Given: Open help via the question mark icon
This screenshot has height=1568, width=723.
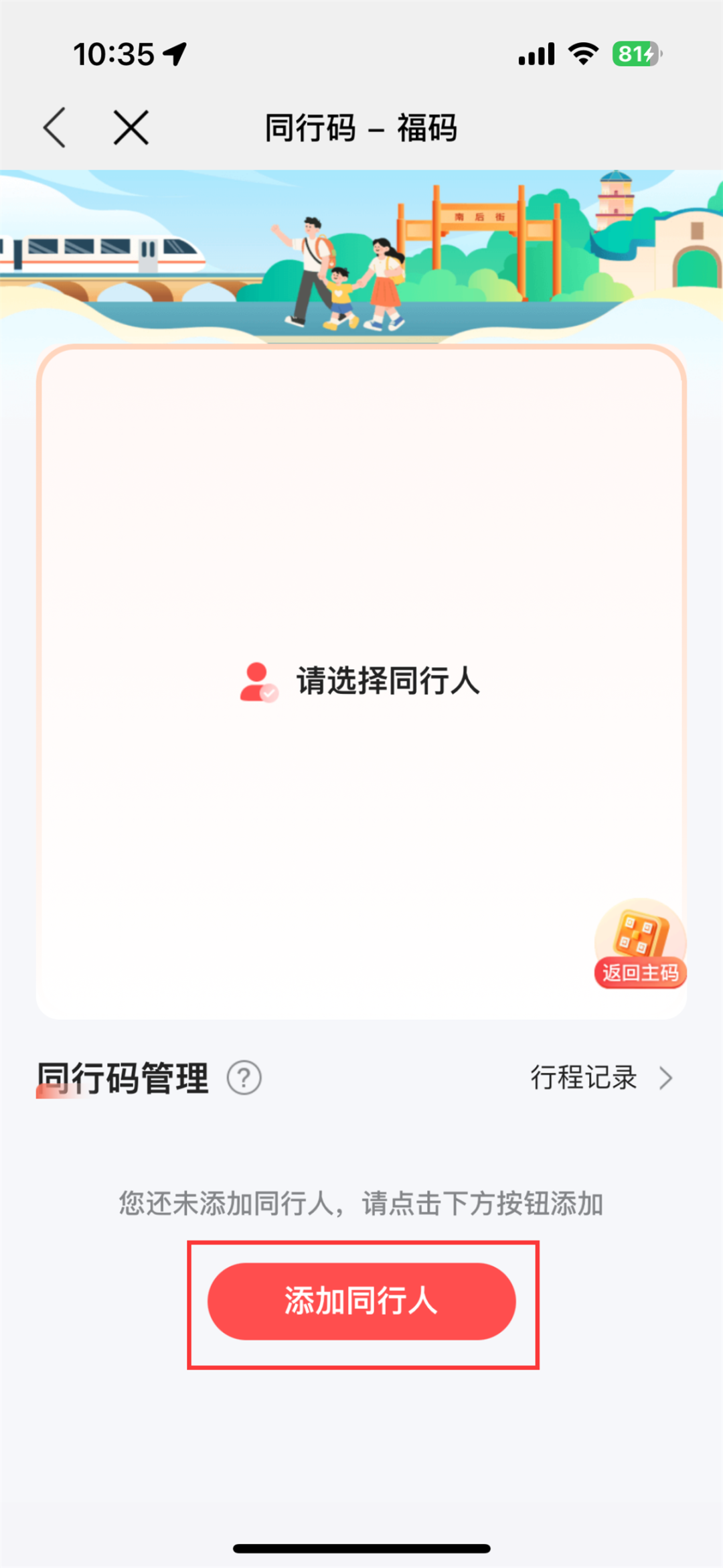Looking at the screenshot, I should 245,1078.
